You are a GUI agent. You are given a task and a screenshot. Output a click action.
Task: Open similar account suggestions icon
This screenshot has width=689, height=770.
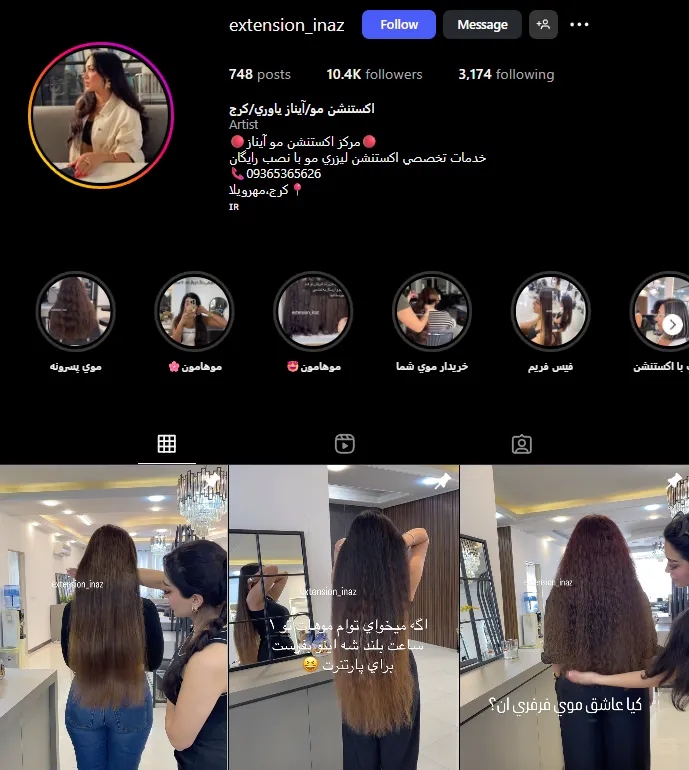coord(543,25)
